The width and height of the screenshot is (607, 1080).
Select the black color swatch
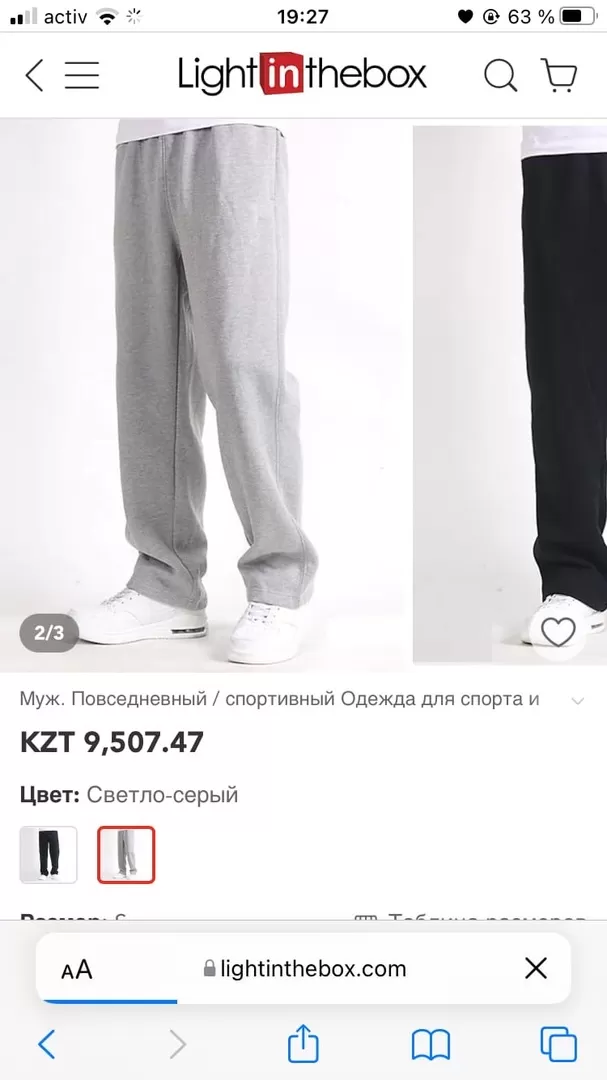[48, 854]
